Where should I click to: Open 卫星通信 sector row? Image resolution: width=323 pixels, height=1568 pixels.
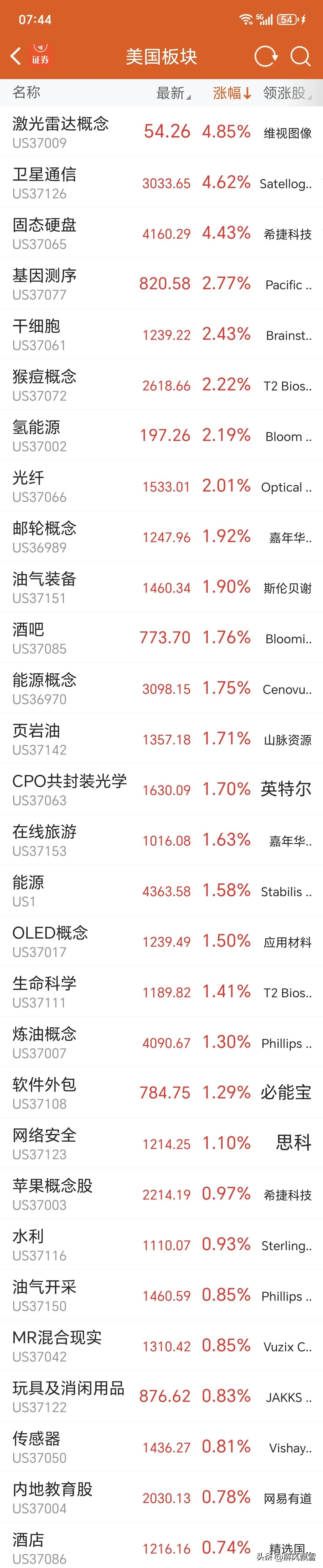[161, 183]
